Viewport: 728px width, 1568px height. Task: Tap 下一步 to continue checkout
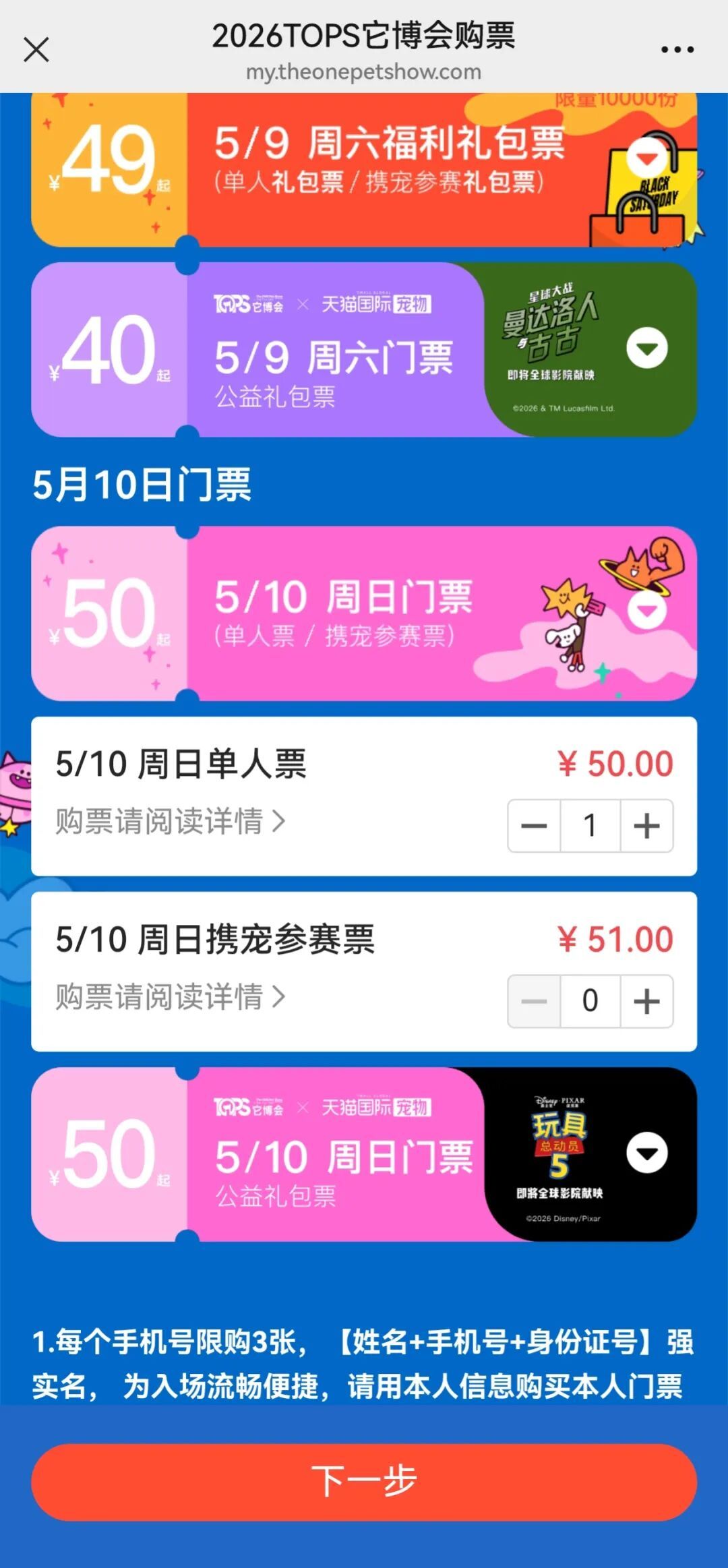364,1482
